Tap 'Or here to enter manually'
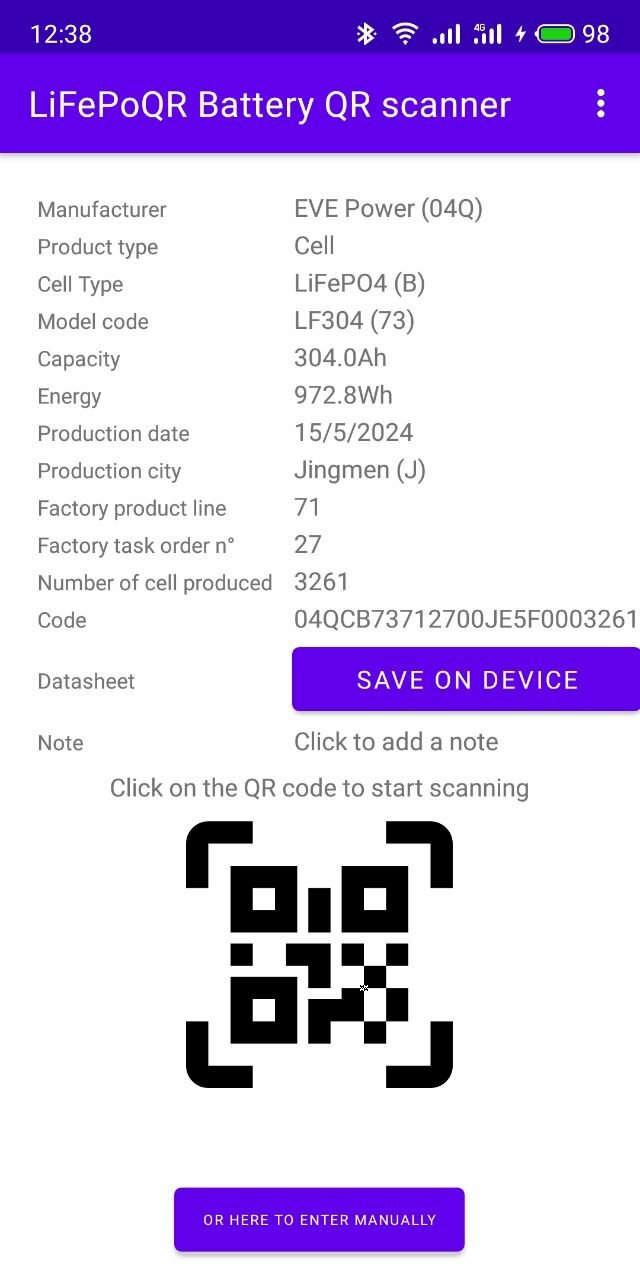The width and height of the screenshot is (640, 1280). click(x=319, y=1220)
